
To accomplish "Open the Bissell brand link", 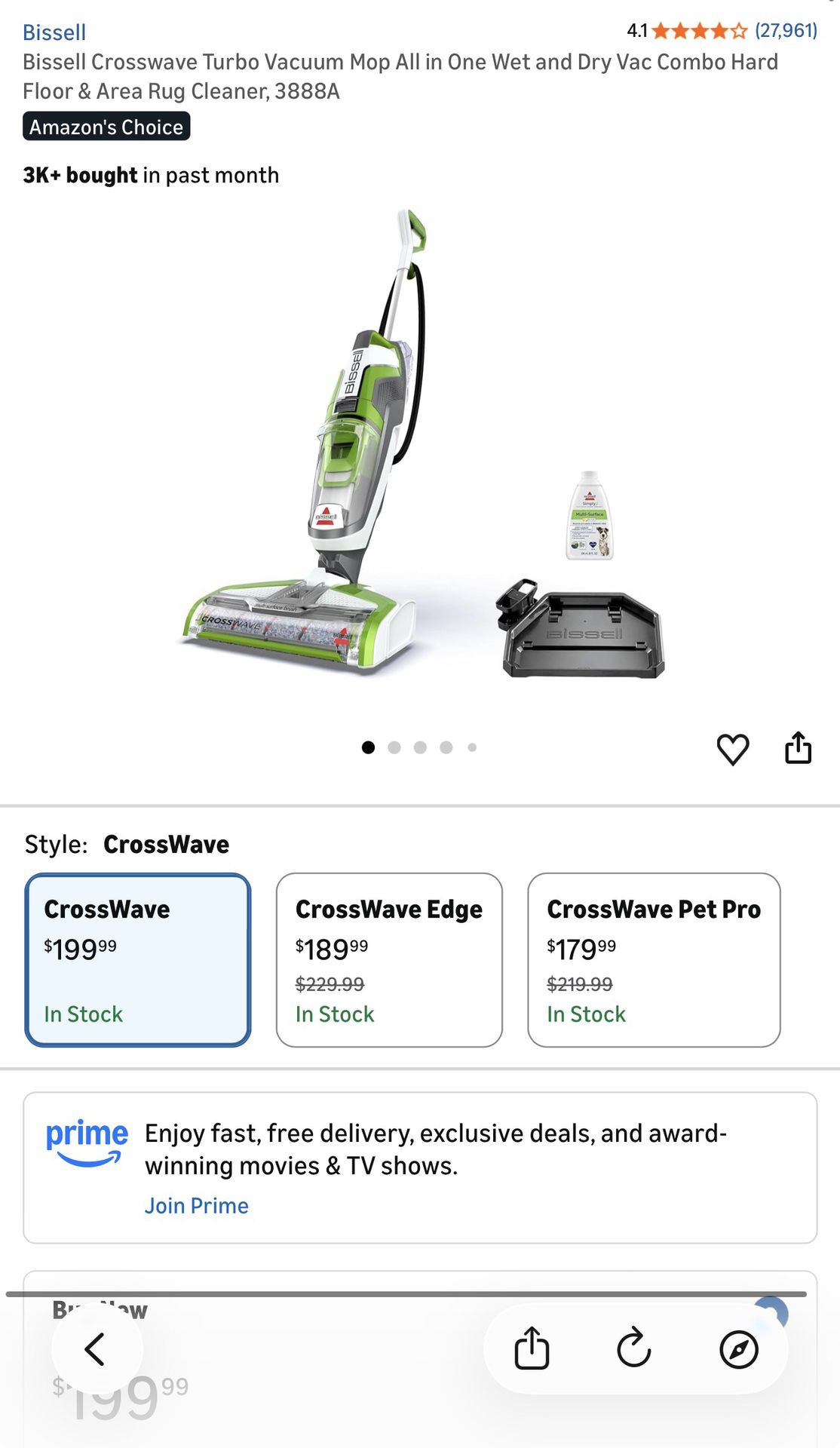I will pyautogui.click(x=54, y=32).
